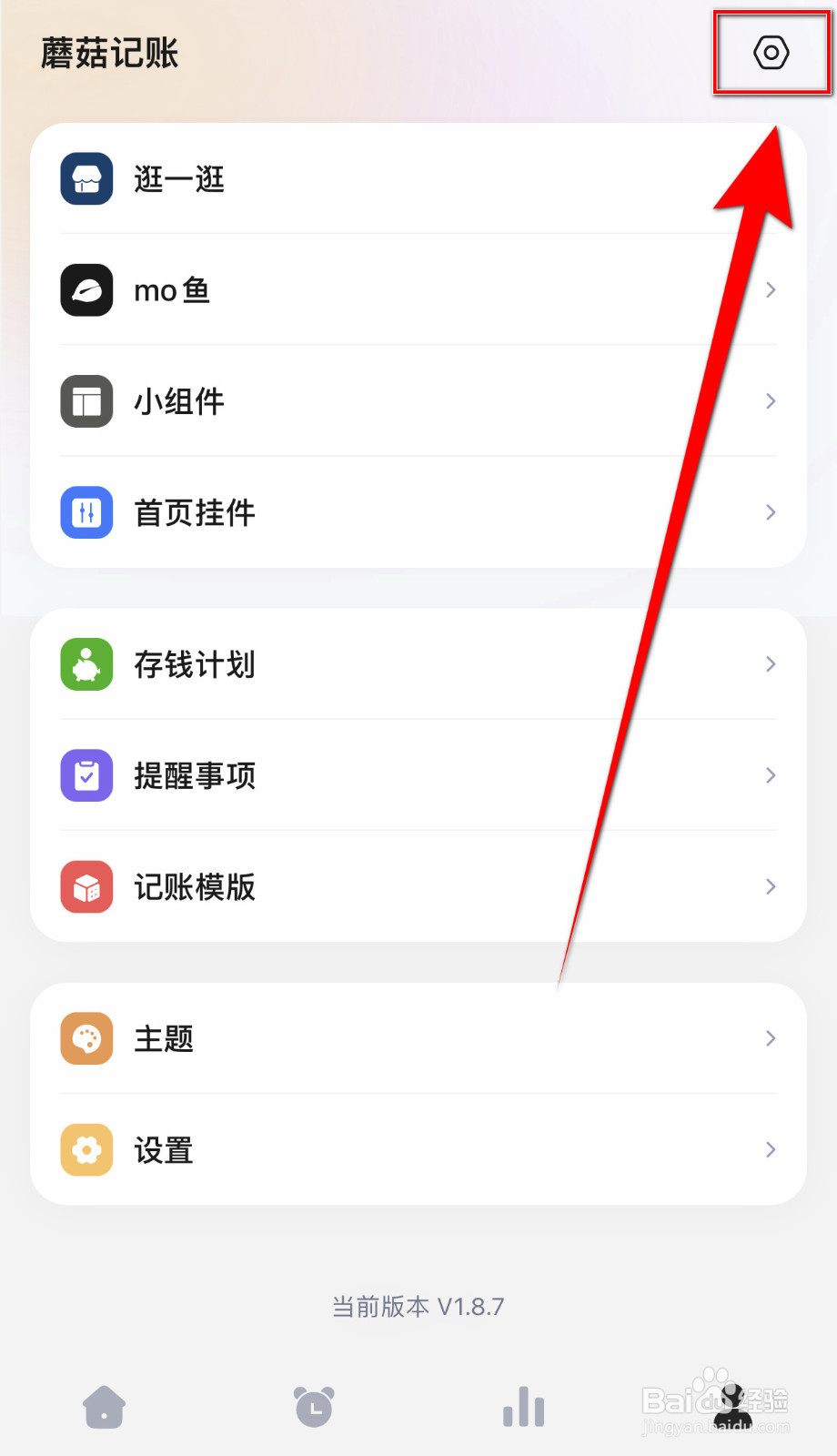The image size is (837, 1456).
Task: Select the red 记账模版 template icon
Action: (x=86, y=886)
